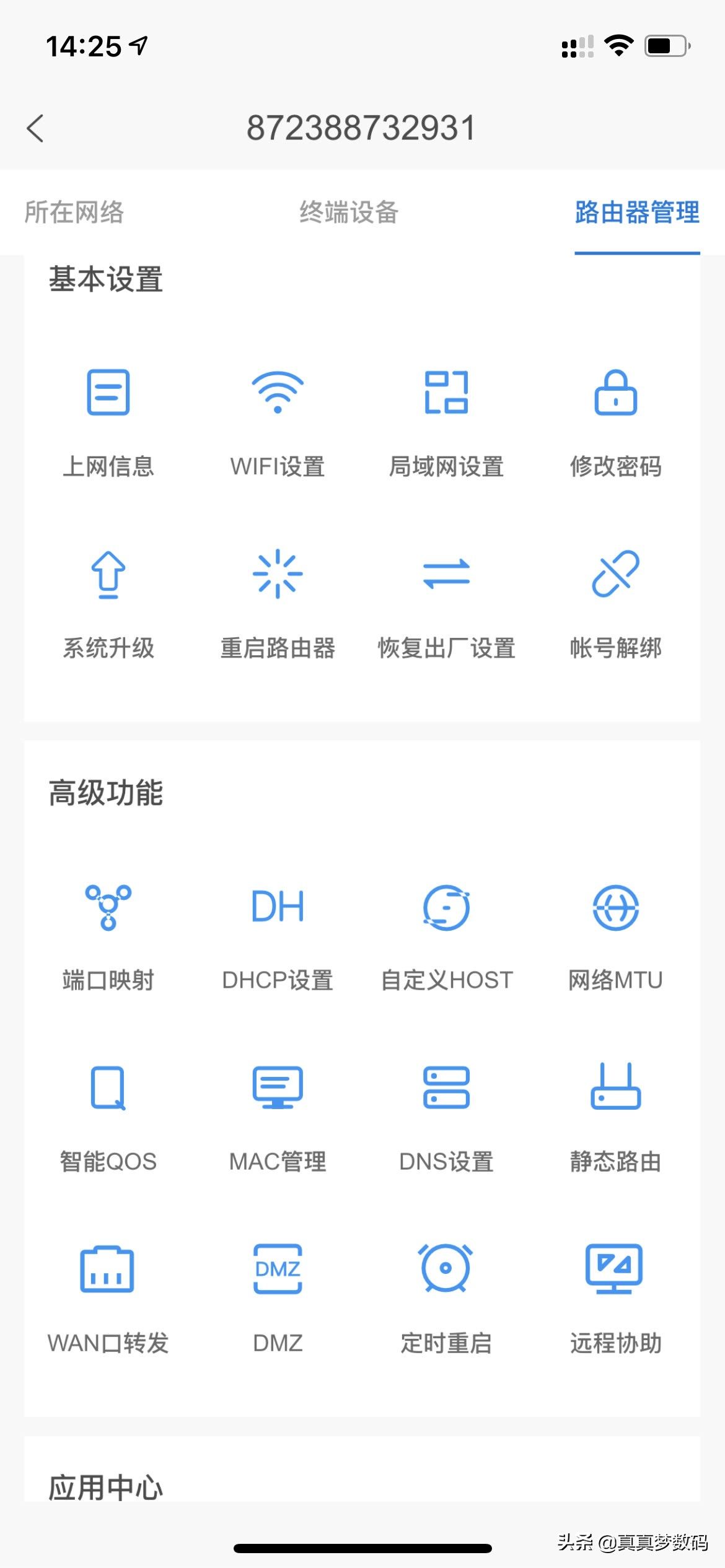Select 恢复出厂设置
The height and width of the screenshot is (1568, 725).
[x=446, y=603]
